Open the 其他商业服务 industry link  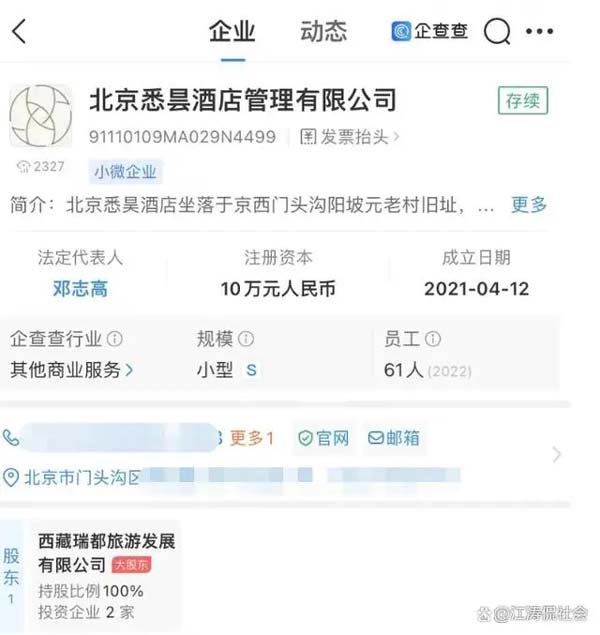[x=72, y=370]
